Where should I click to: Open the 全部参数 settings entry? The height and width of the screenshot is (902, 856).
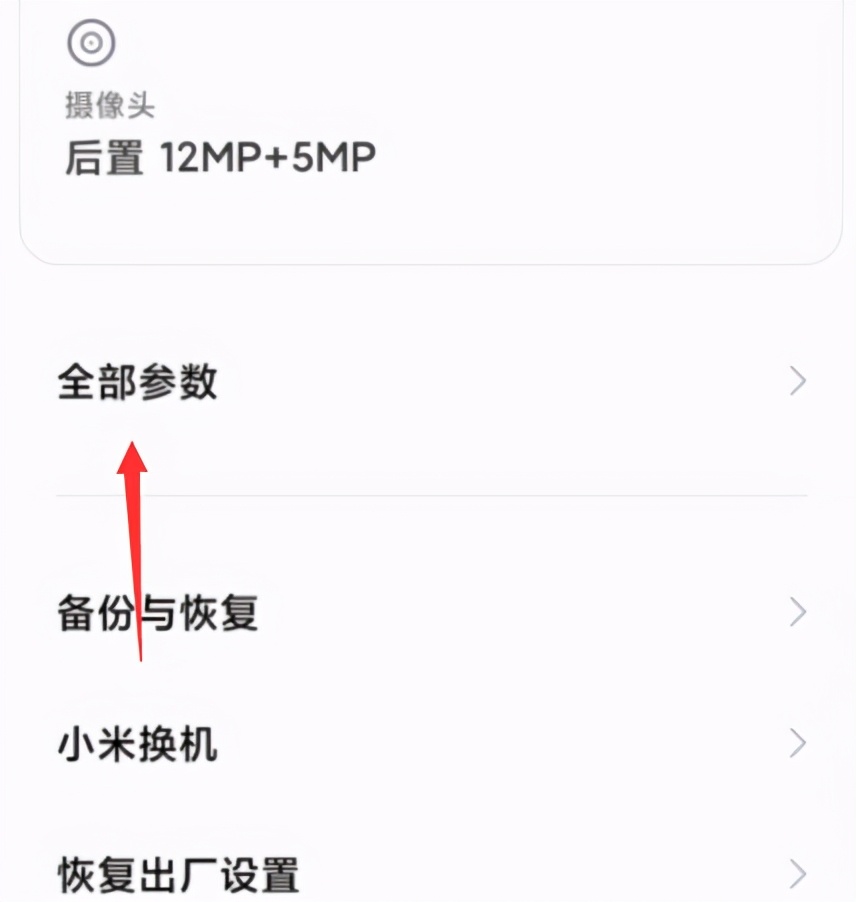click(x=139, y=381)
